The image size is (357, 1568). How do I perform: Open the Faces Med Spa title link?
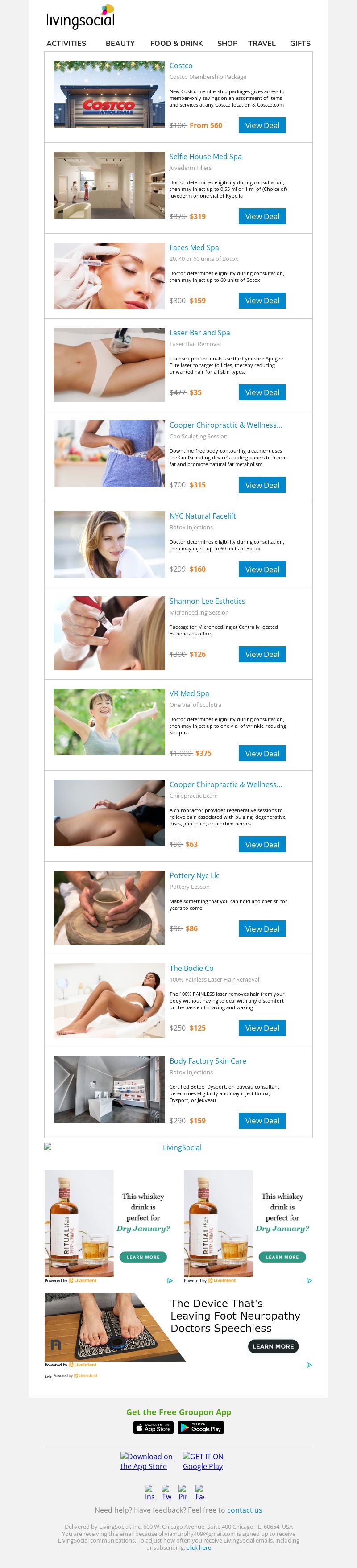[x=194, y=248]
